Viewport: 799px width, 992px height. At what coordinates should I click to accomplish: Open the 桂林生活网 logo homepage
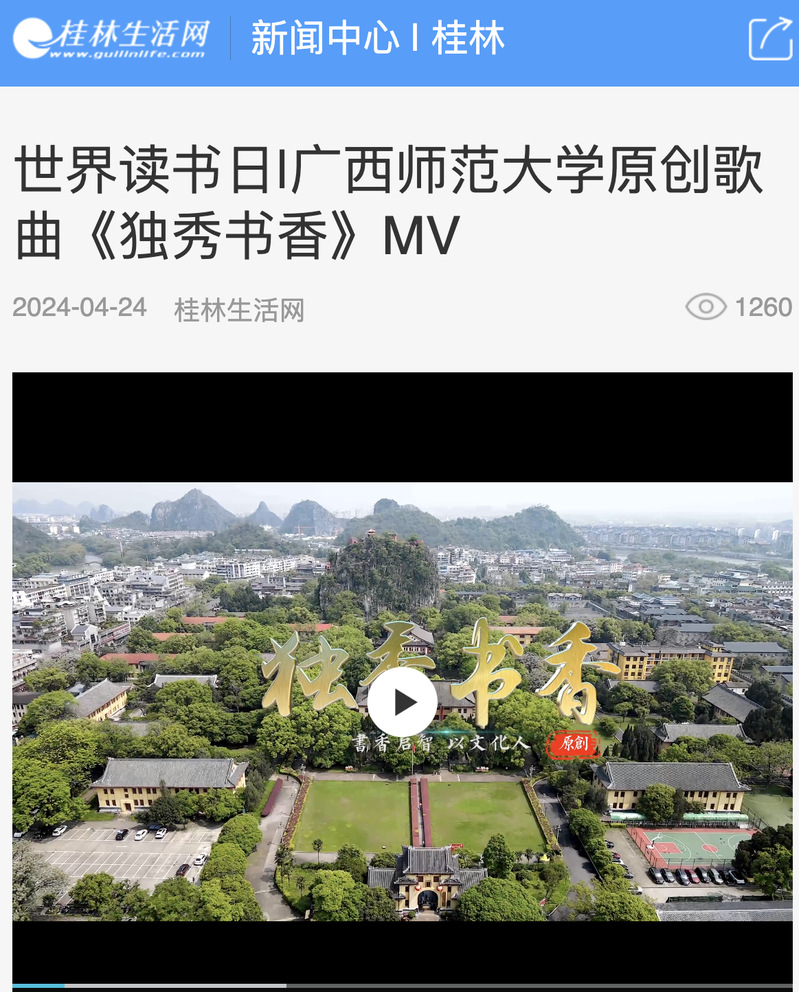[111, 39]
